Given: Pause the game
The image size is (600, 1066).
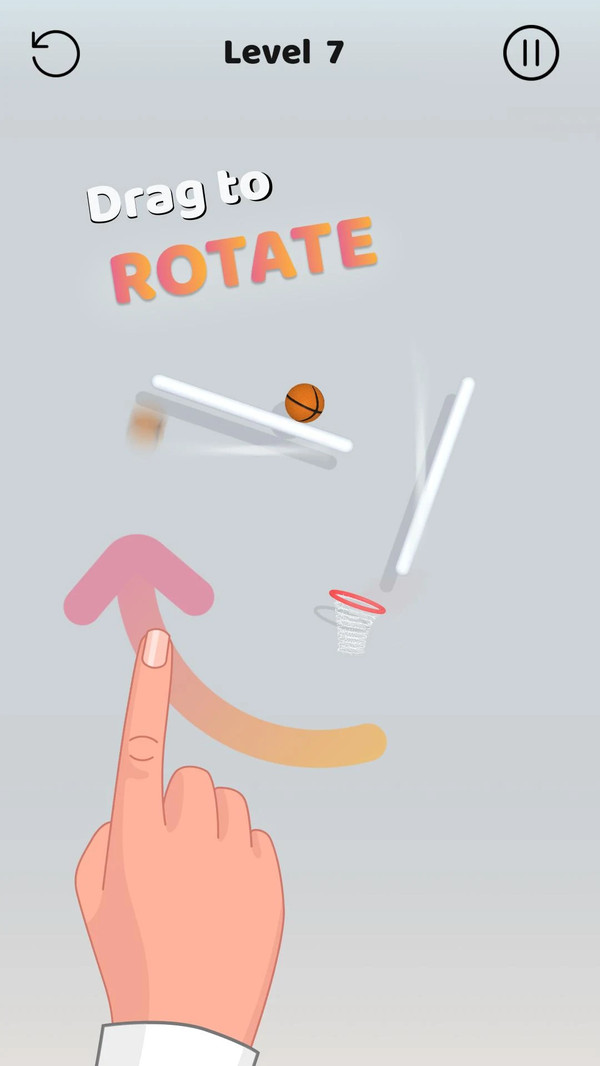Looking at the screenshot, I should tap(531, 53).
